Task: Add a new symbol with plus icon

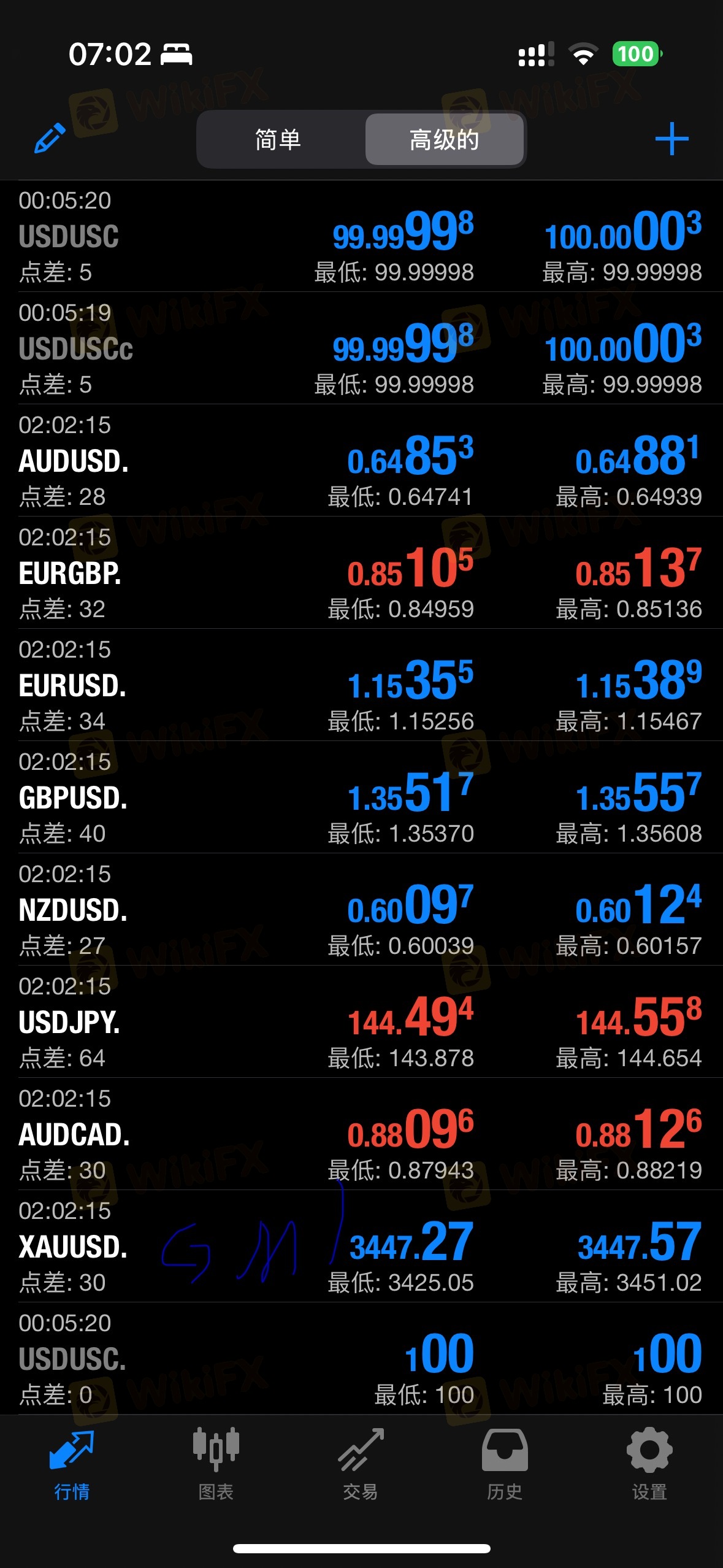Action: click(x=671, y=139)
